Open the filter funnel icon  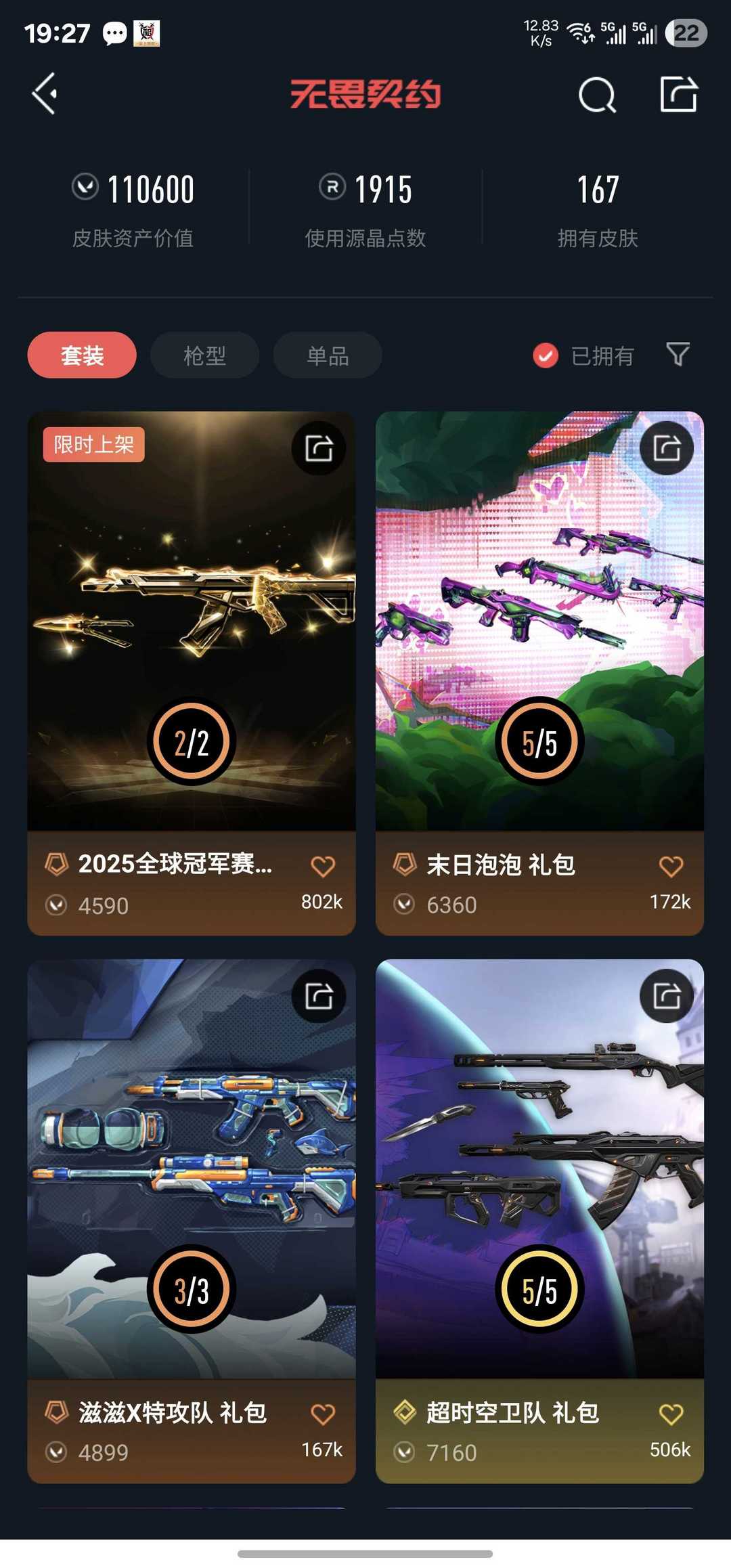678,354
